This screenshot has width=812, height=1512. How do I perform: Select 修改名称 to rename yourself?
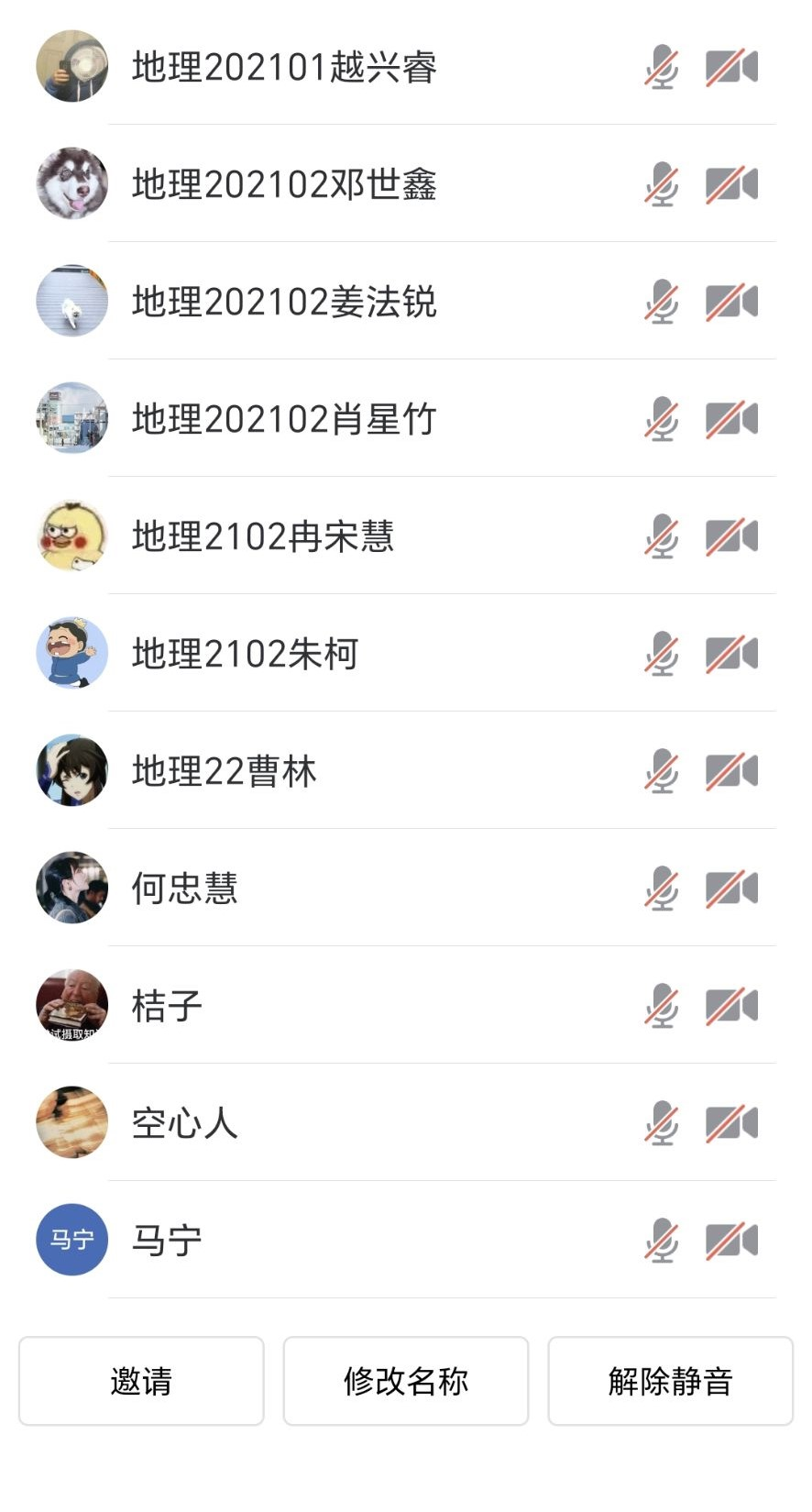pos(406,1381)
